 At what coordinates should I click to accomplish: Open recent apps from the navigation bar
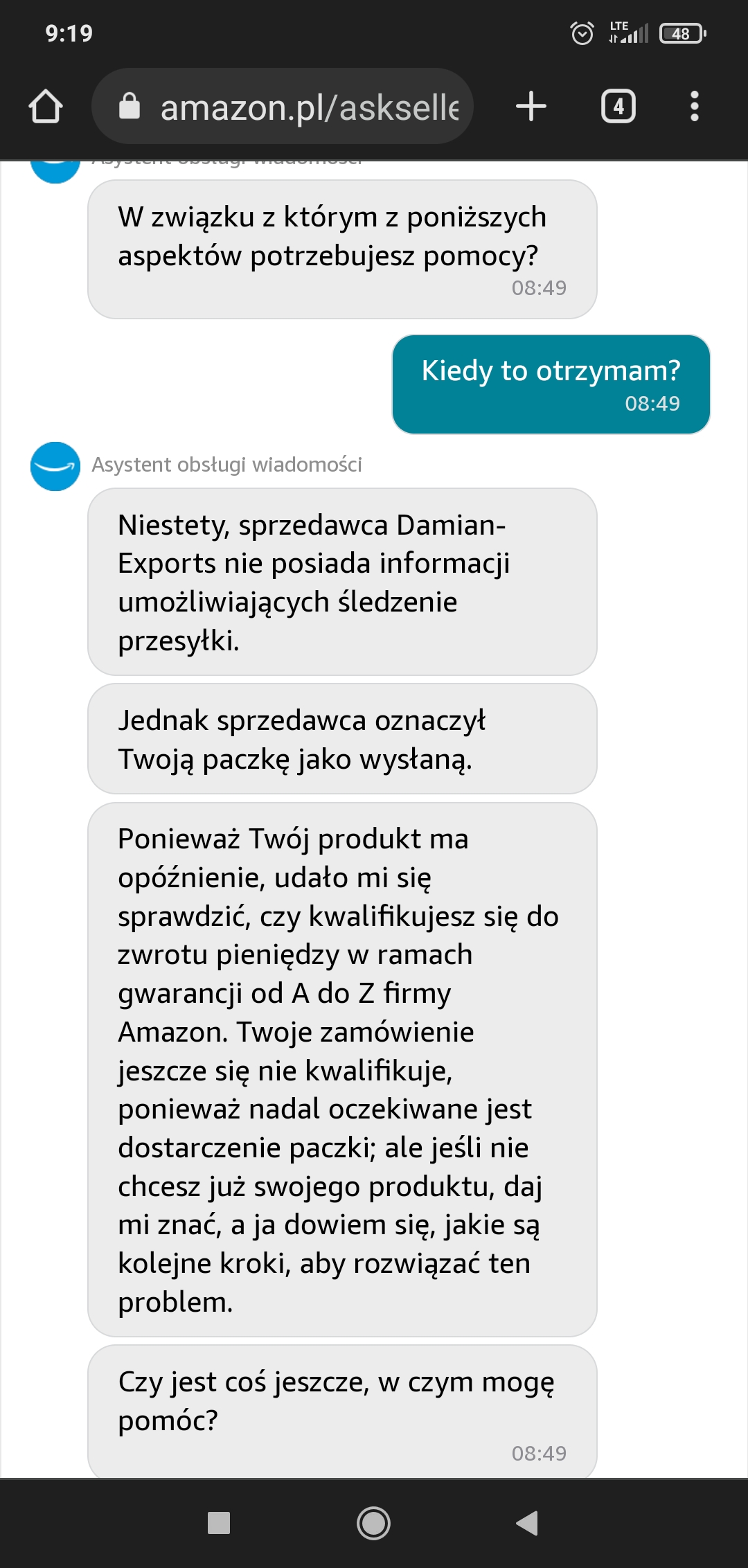click(219, 1523)
